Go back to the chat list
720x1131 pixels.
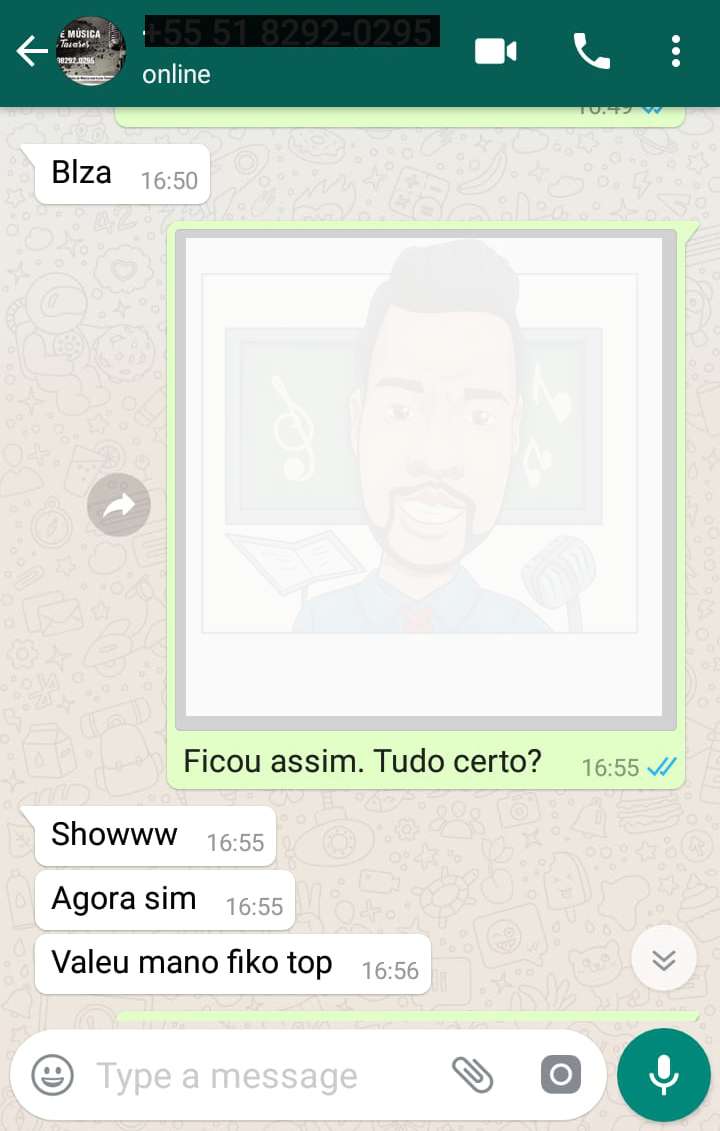click(31, 52)
